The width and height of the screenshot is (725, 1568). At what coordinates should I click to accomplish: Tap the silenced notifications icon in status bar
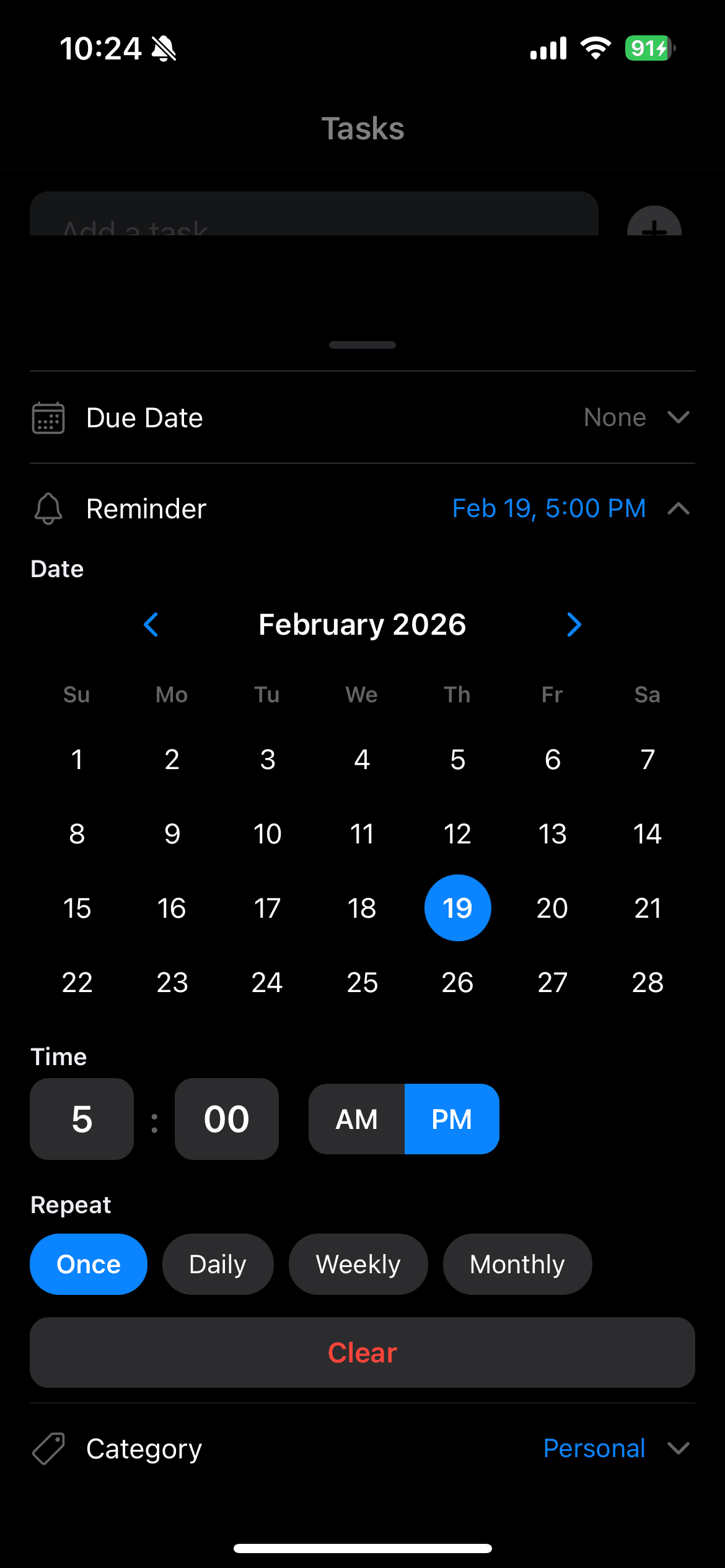click(163, 48)
